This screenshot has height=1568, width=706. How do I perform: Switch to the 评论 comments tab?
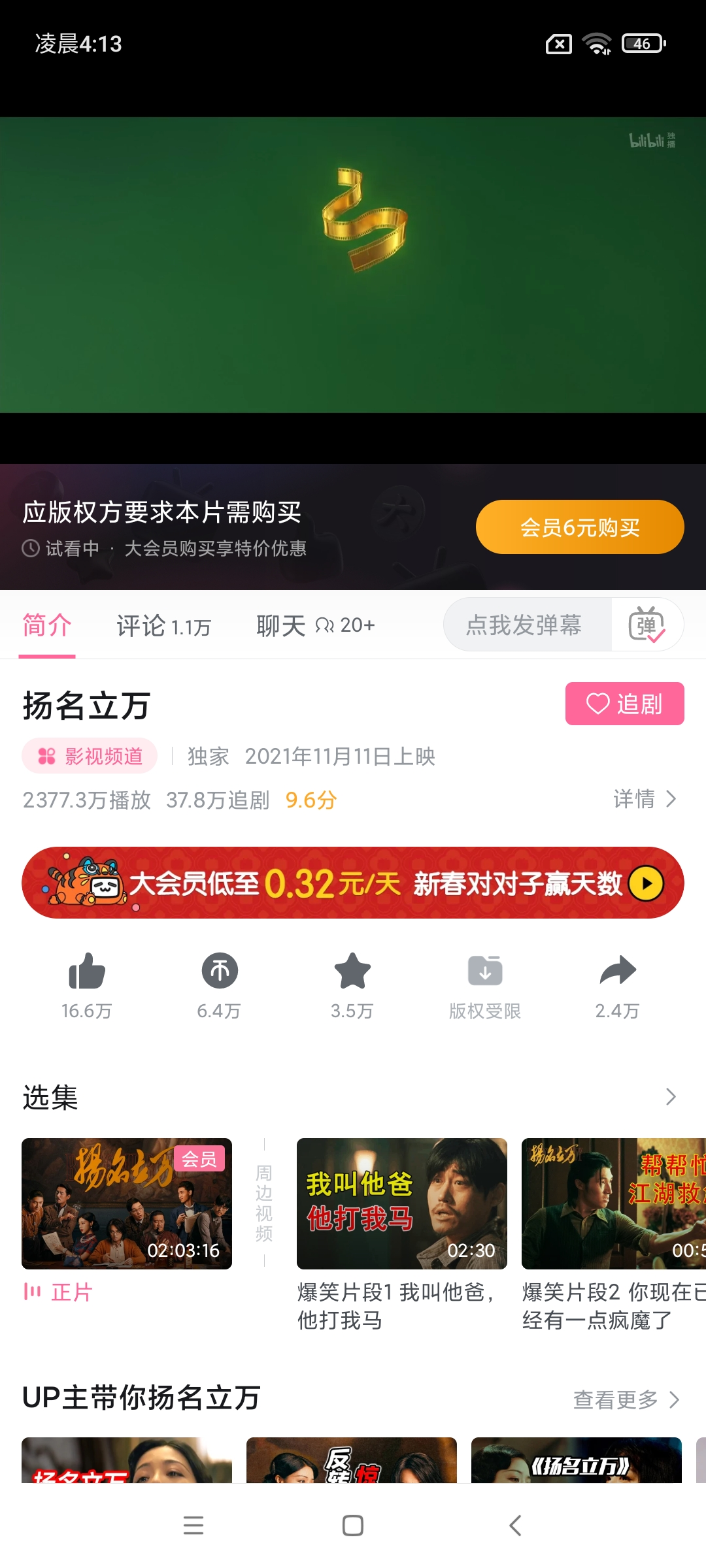pos(163,626)
